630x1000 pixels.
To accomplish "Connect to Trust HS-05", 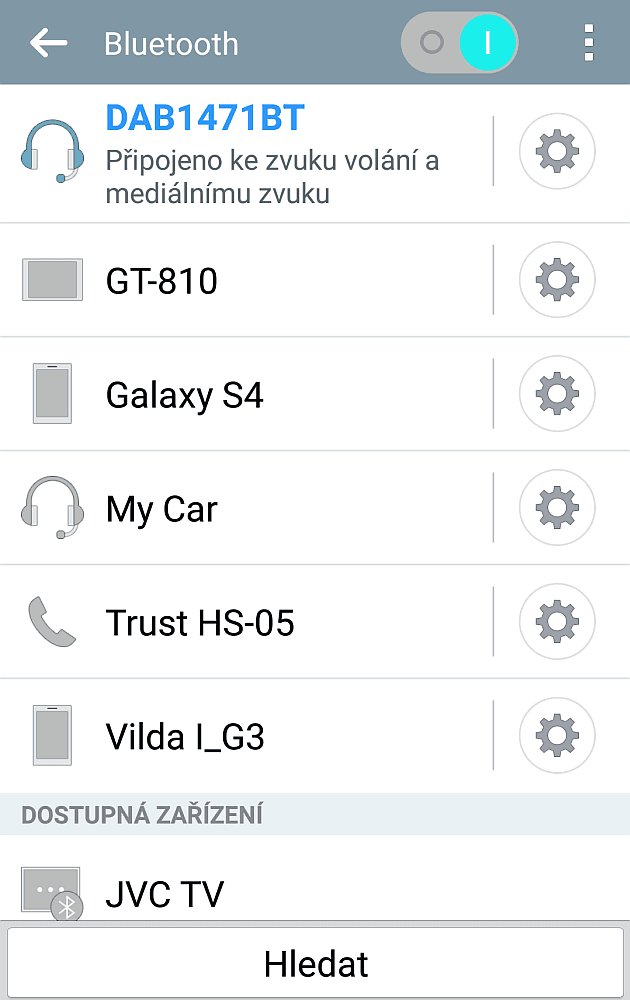I will [x=250, y=623].
